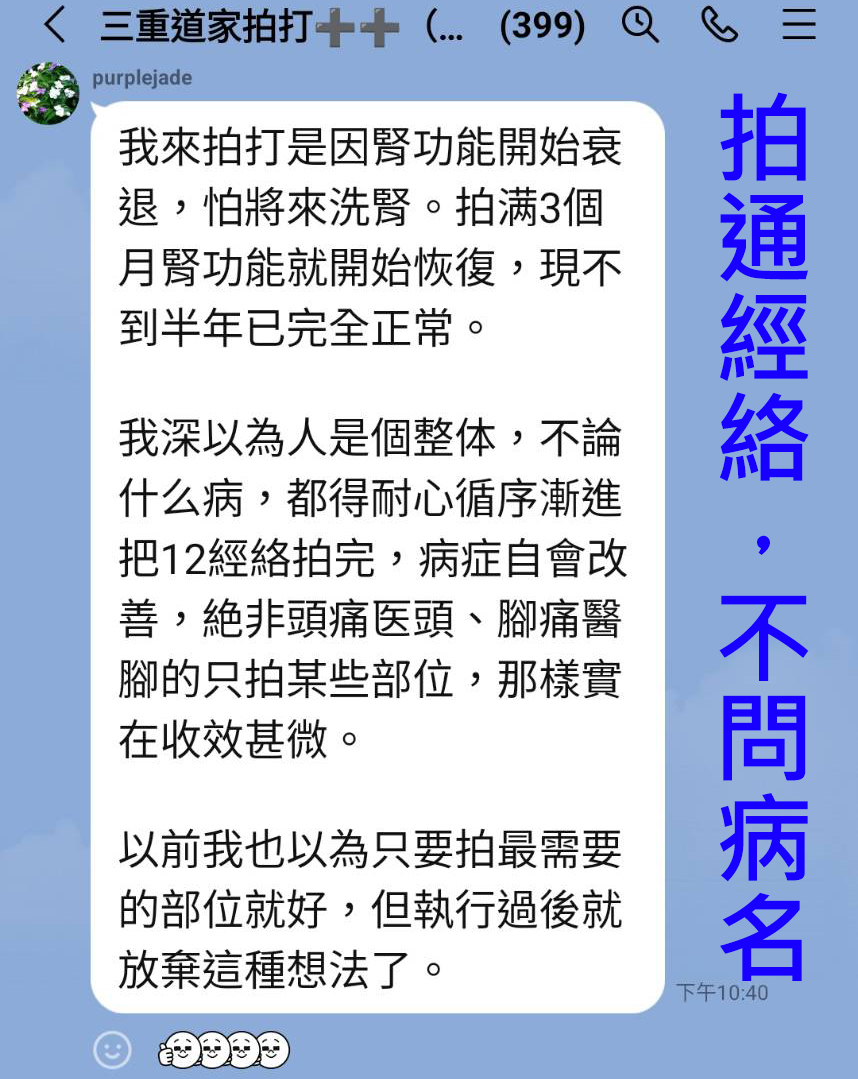
Task: Start a group call
Action: point(718,25)
